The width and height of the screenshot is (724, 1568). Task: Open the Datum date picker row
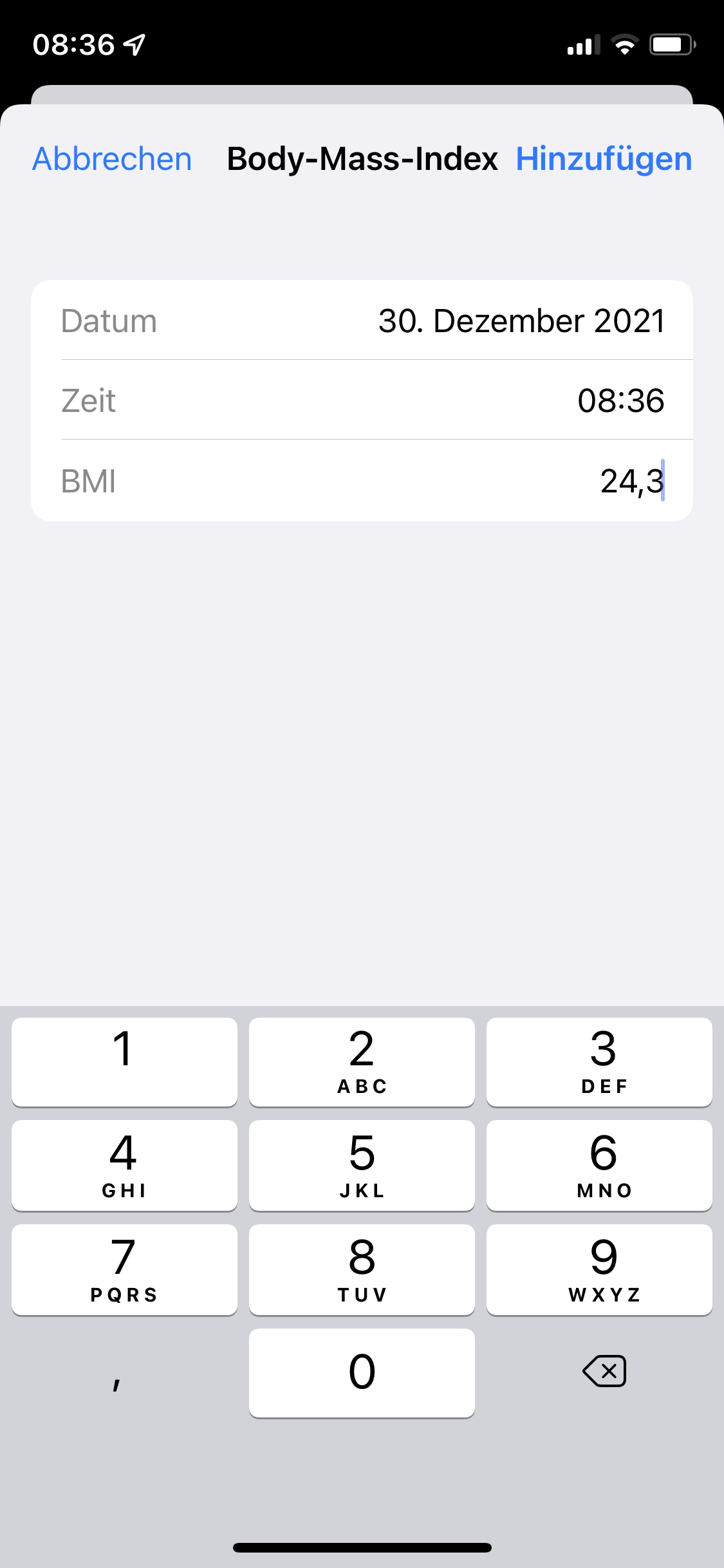tap(362, 321)
